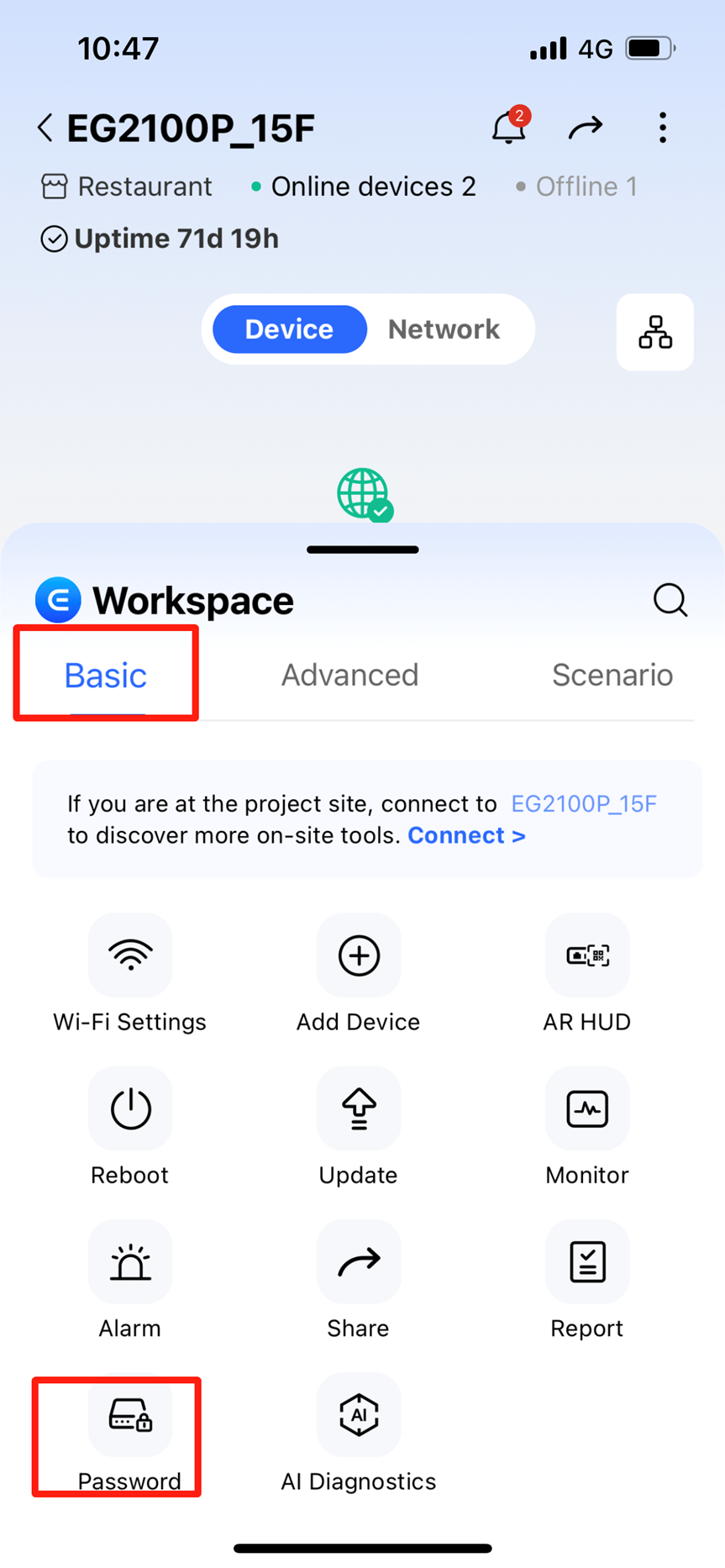Switch to the Advanced tab
Screen dimensions: 725x1568
[349, 675]
